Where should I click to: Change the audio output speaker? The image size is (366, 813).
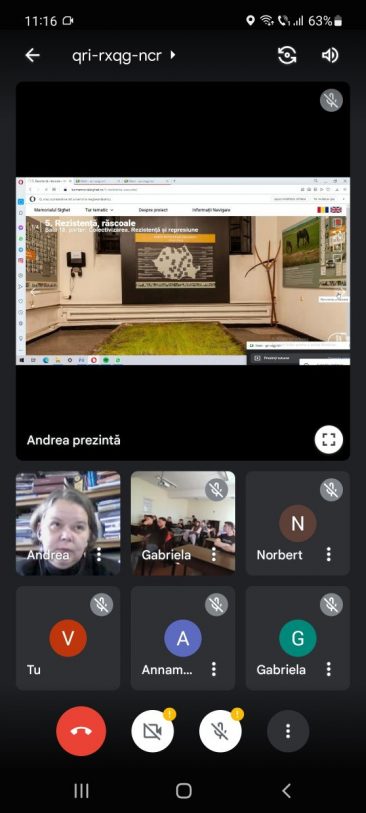[x=330, y=55]
